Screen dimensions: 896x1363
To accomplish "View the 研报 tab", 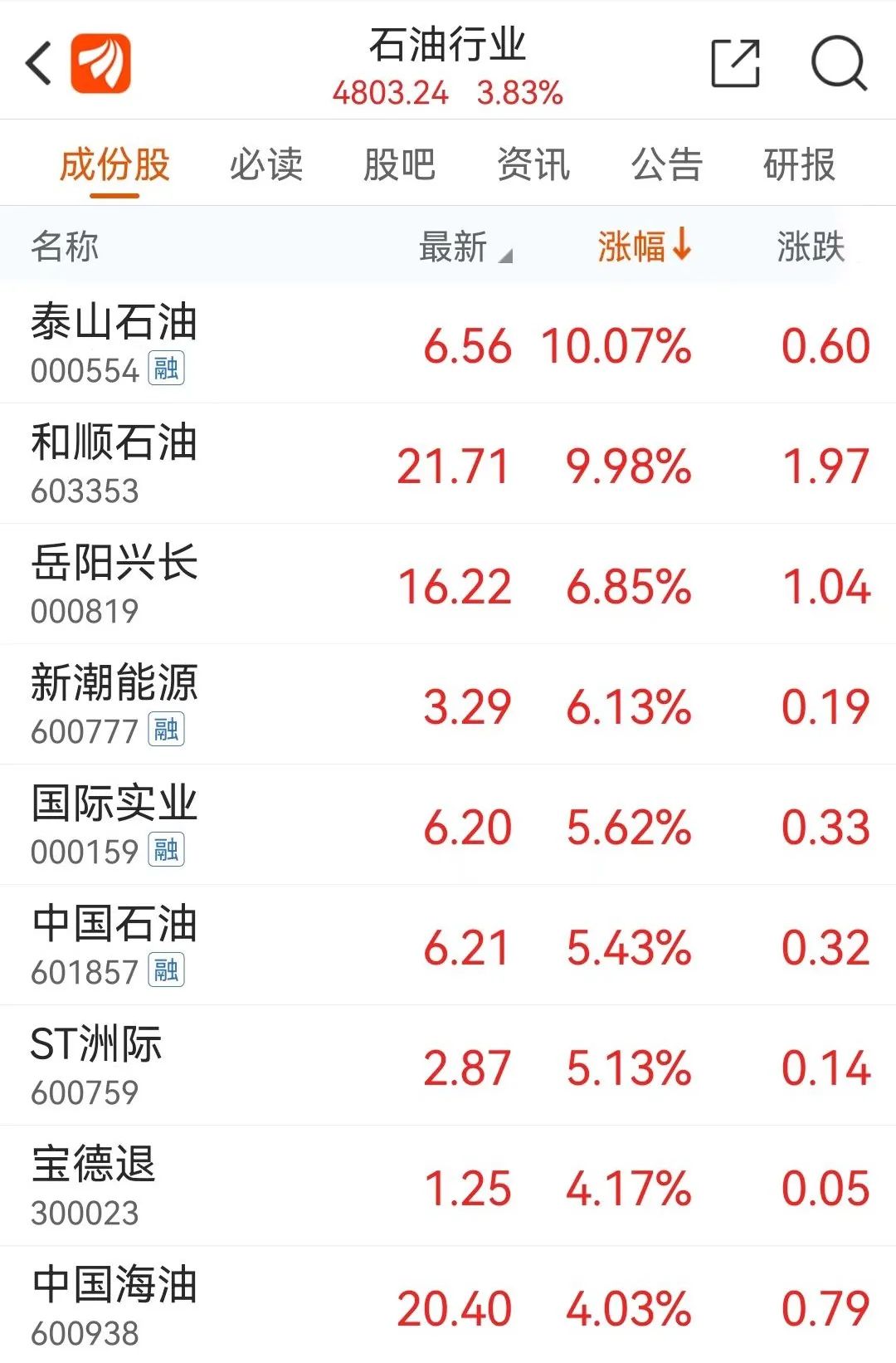I will point(799,164).
